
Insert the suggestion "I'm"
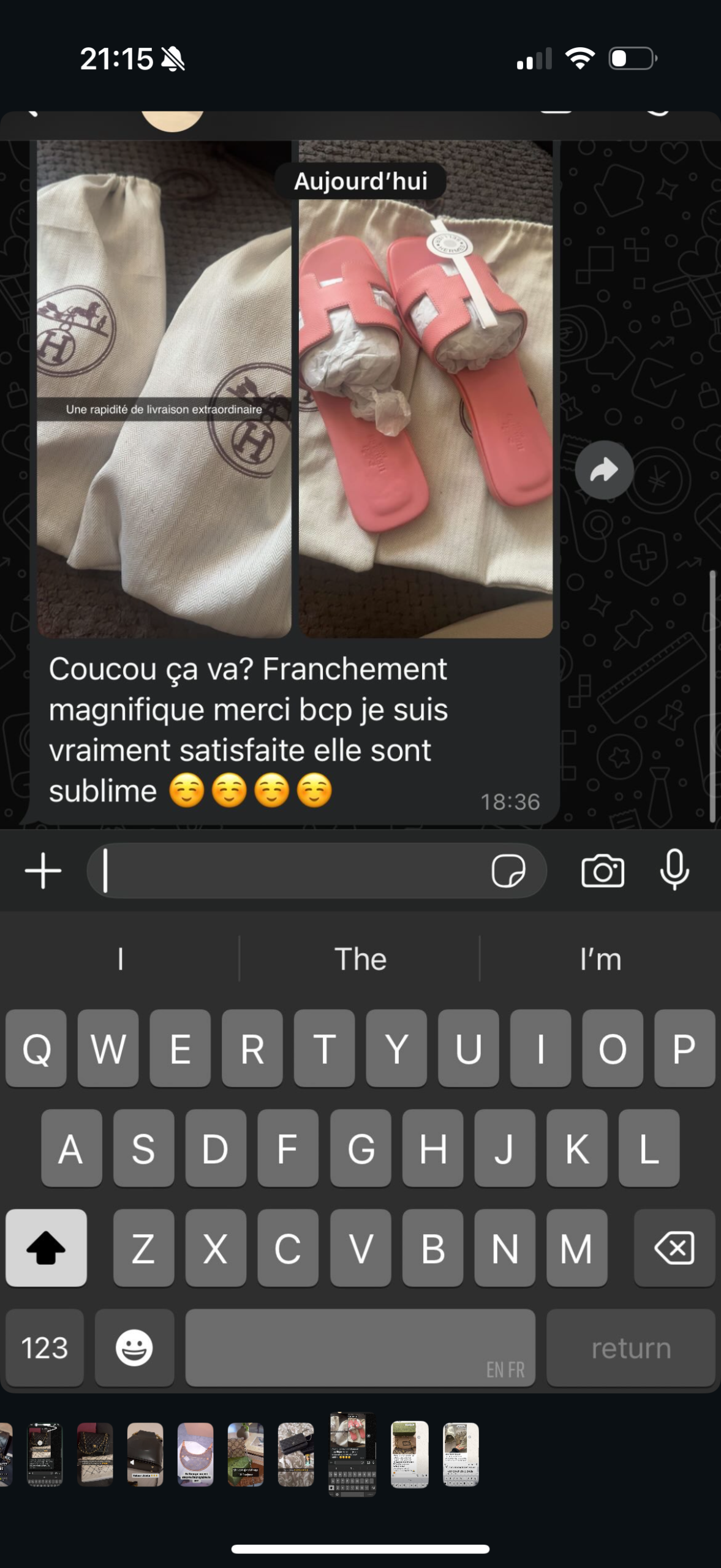click(600, 959)
